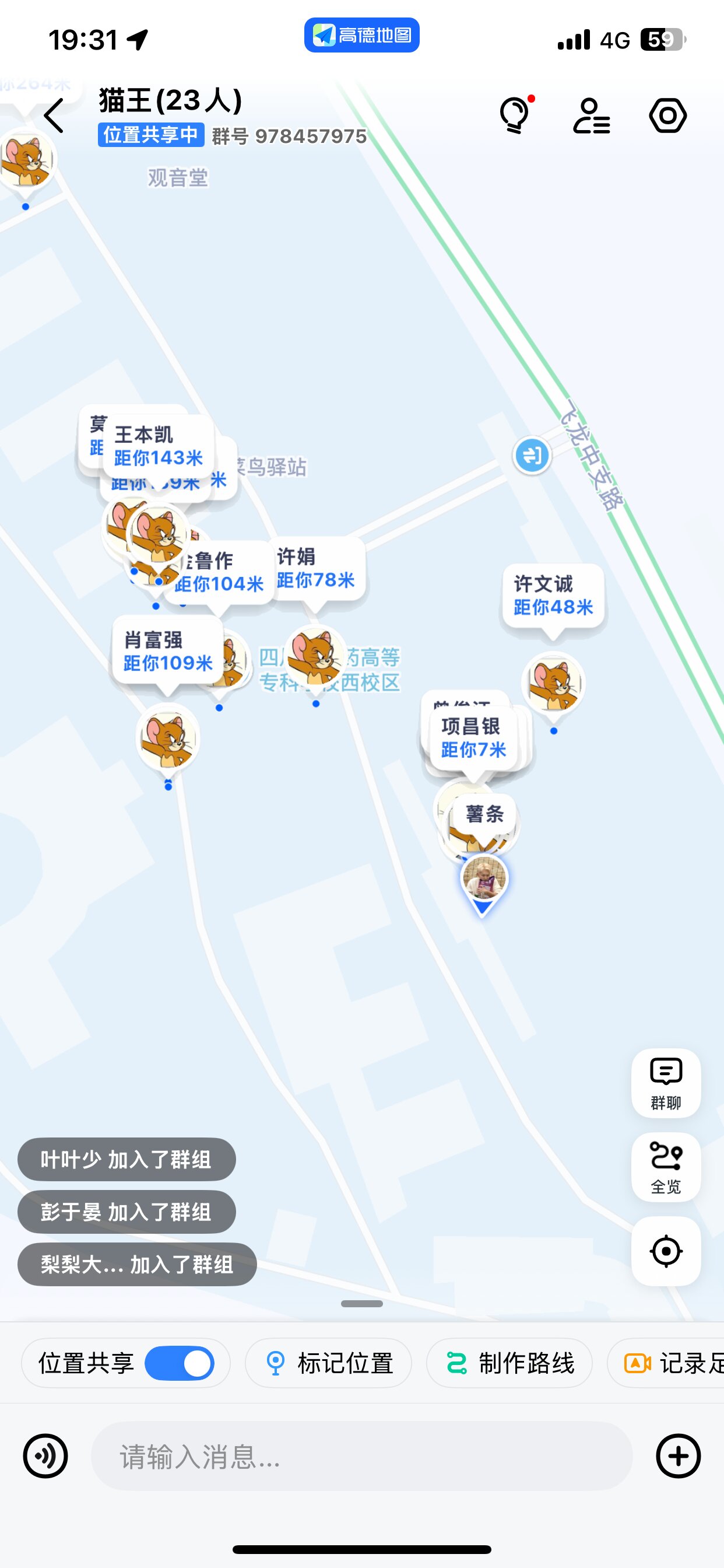The image size is (724, 1568).
Task: Open the lightbulb tips icon
Action: tap(515, 116)
